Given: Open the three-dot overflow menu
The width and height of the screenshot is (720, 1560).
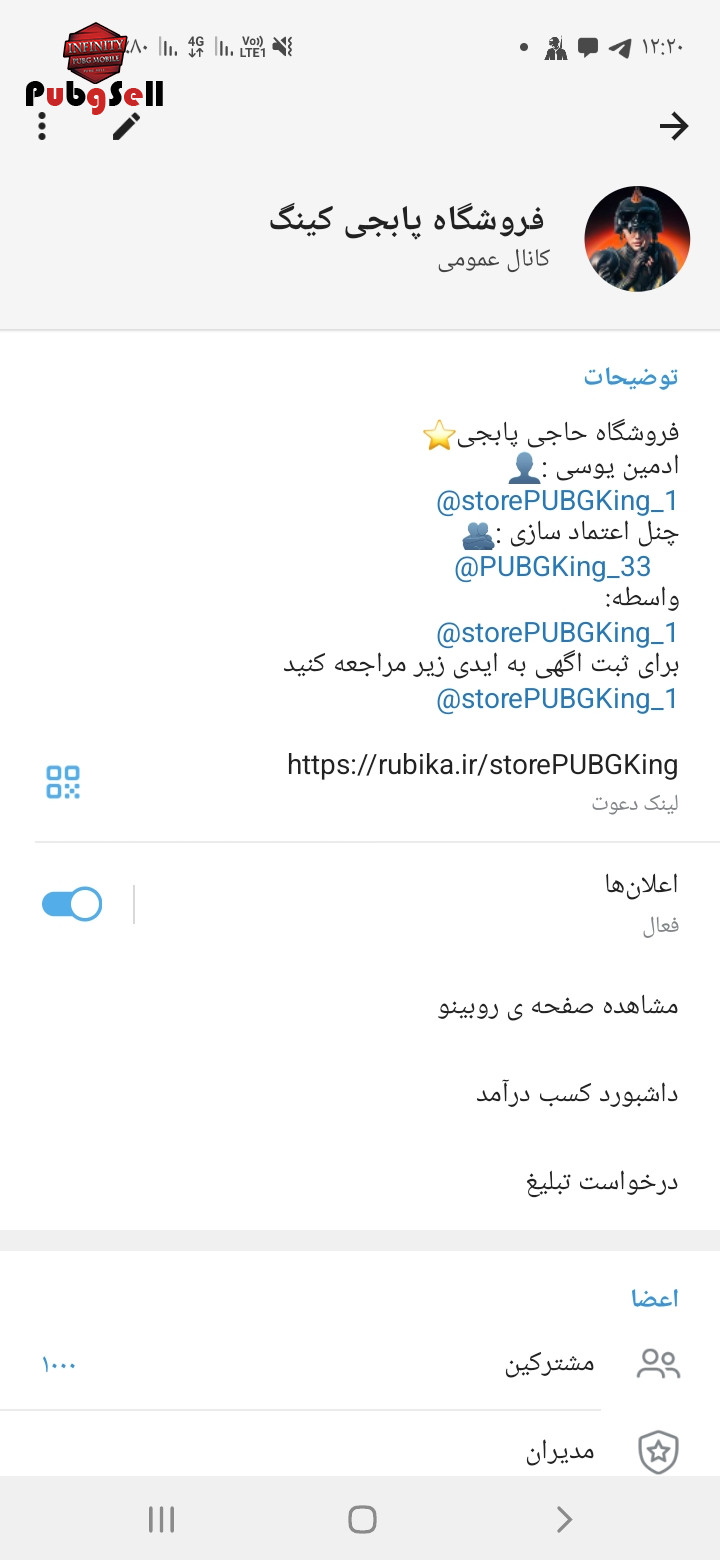Looking at the screenshot, I should tap(42, 127).
